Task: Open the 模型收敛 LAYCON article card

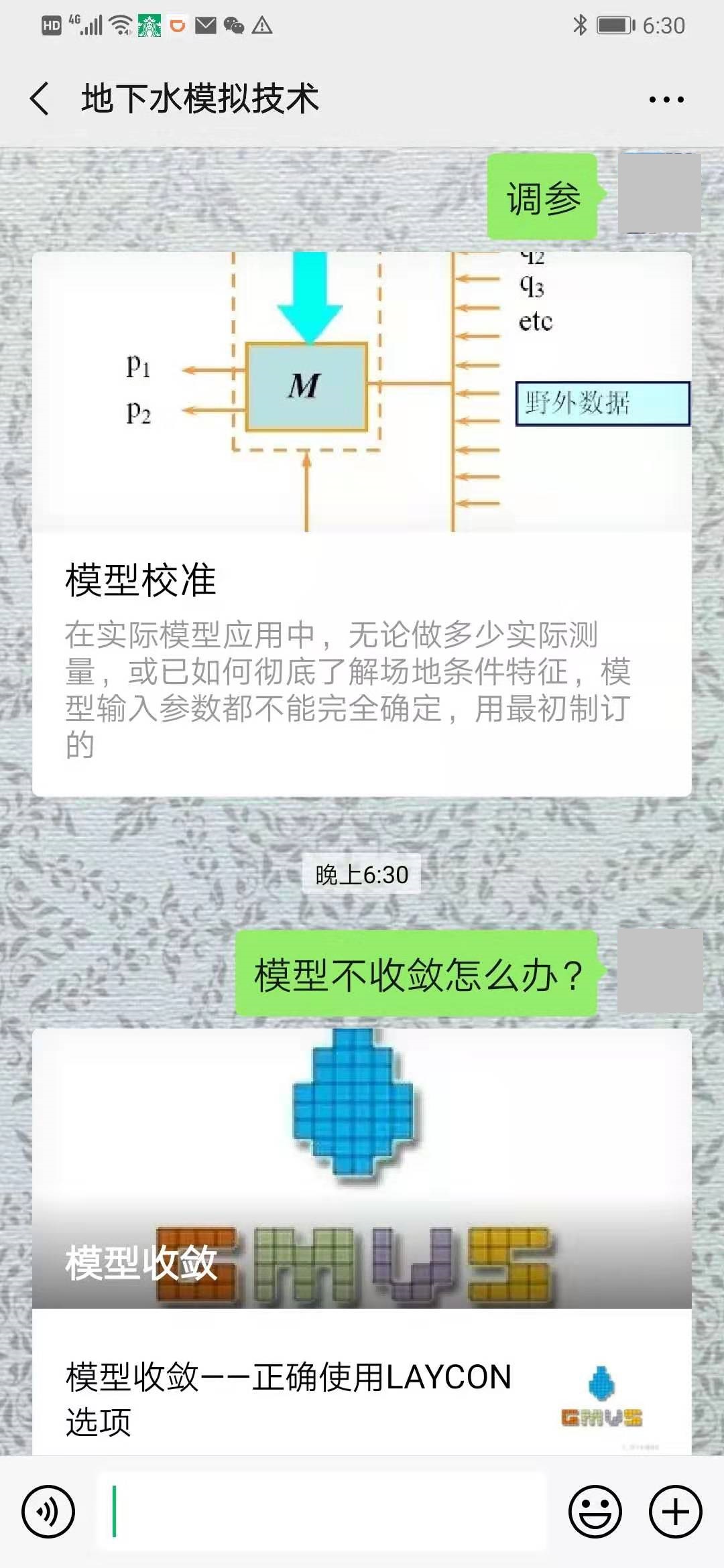Action: click(361, 1240)
